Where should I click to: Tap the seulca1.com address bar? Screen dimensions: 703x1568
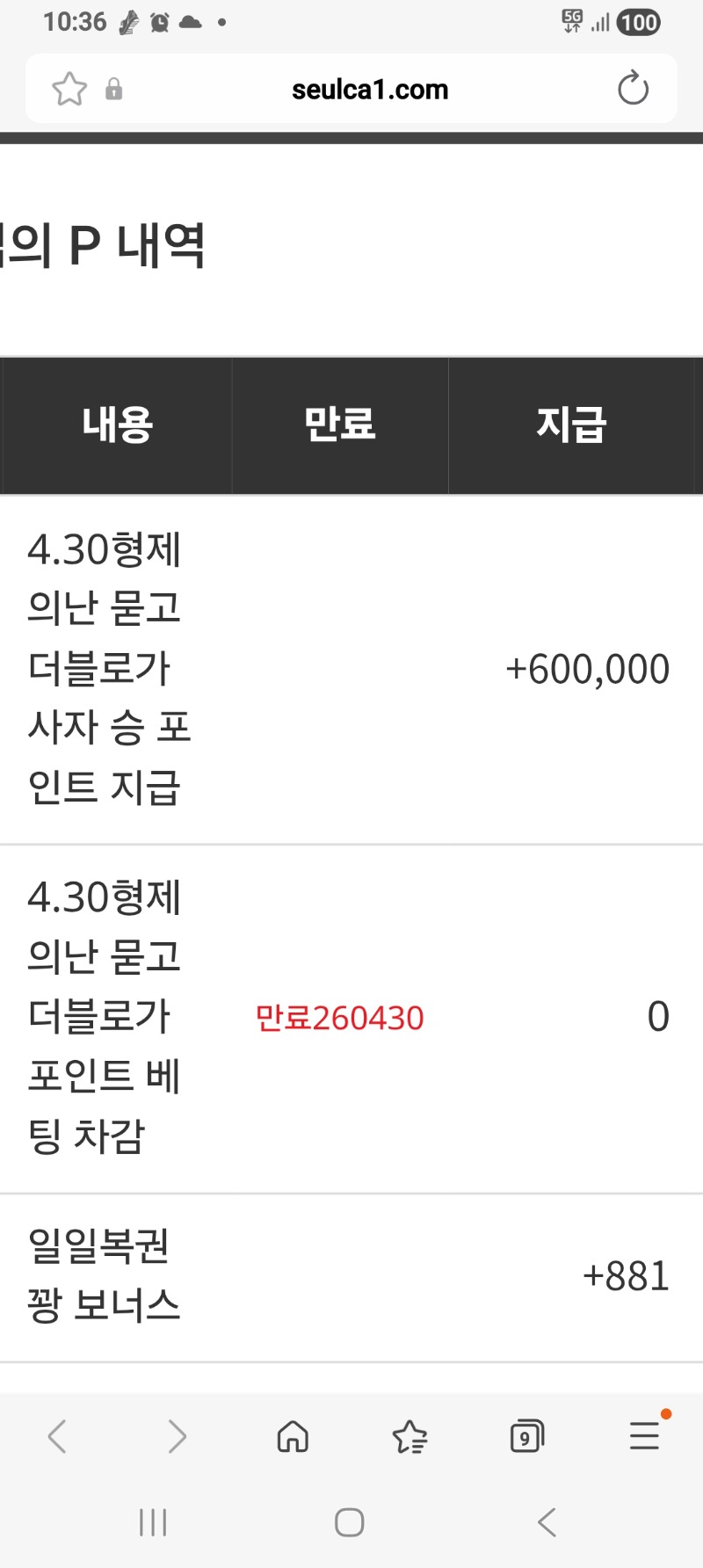(x=369, y=90)
